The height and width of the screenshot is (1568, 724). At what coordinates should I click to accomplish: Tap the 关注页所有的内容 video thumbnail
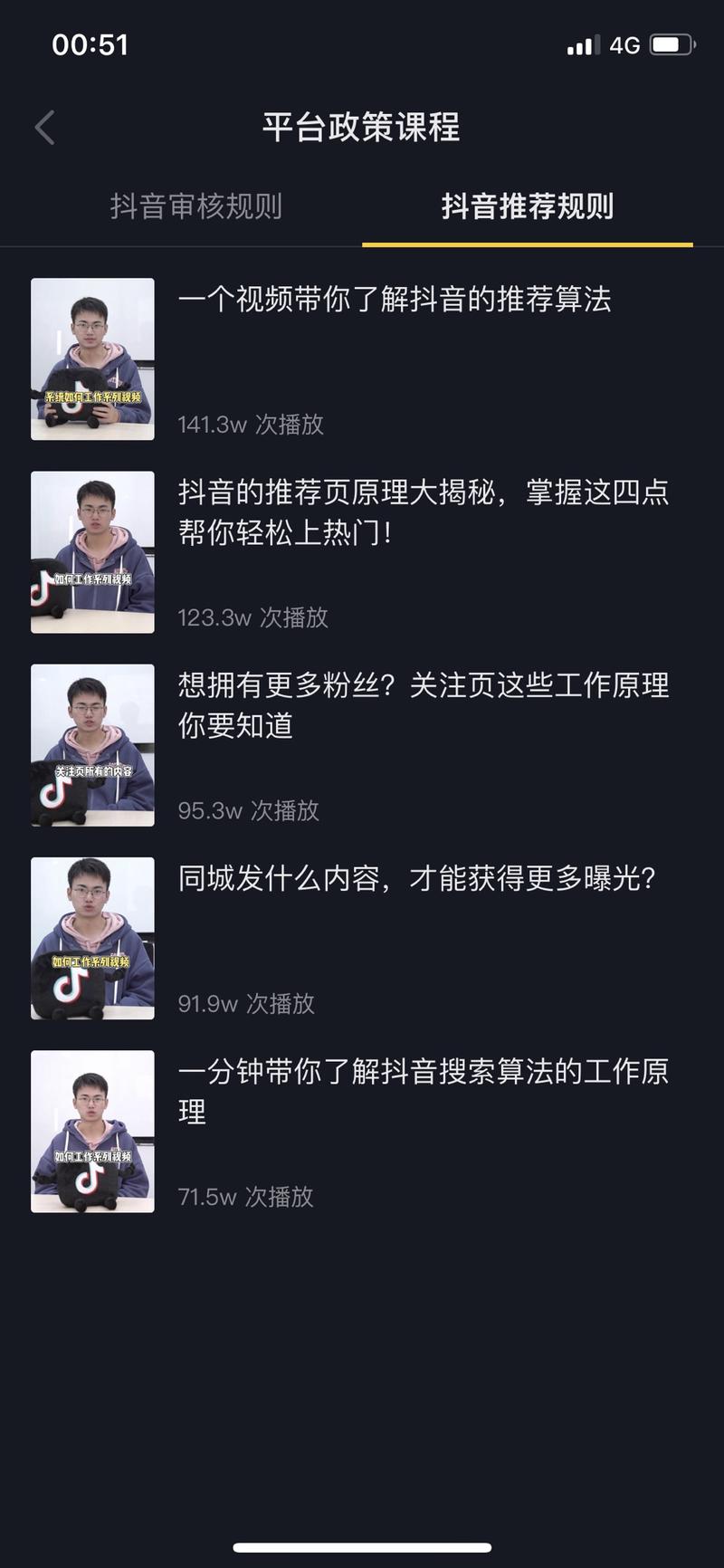point(91,744)
